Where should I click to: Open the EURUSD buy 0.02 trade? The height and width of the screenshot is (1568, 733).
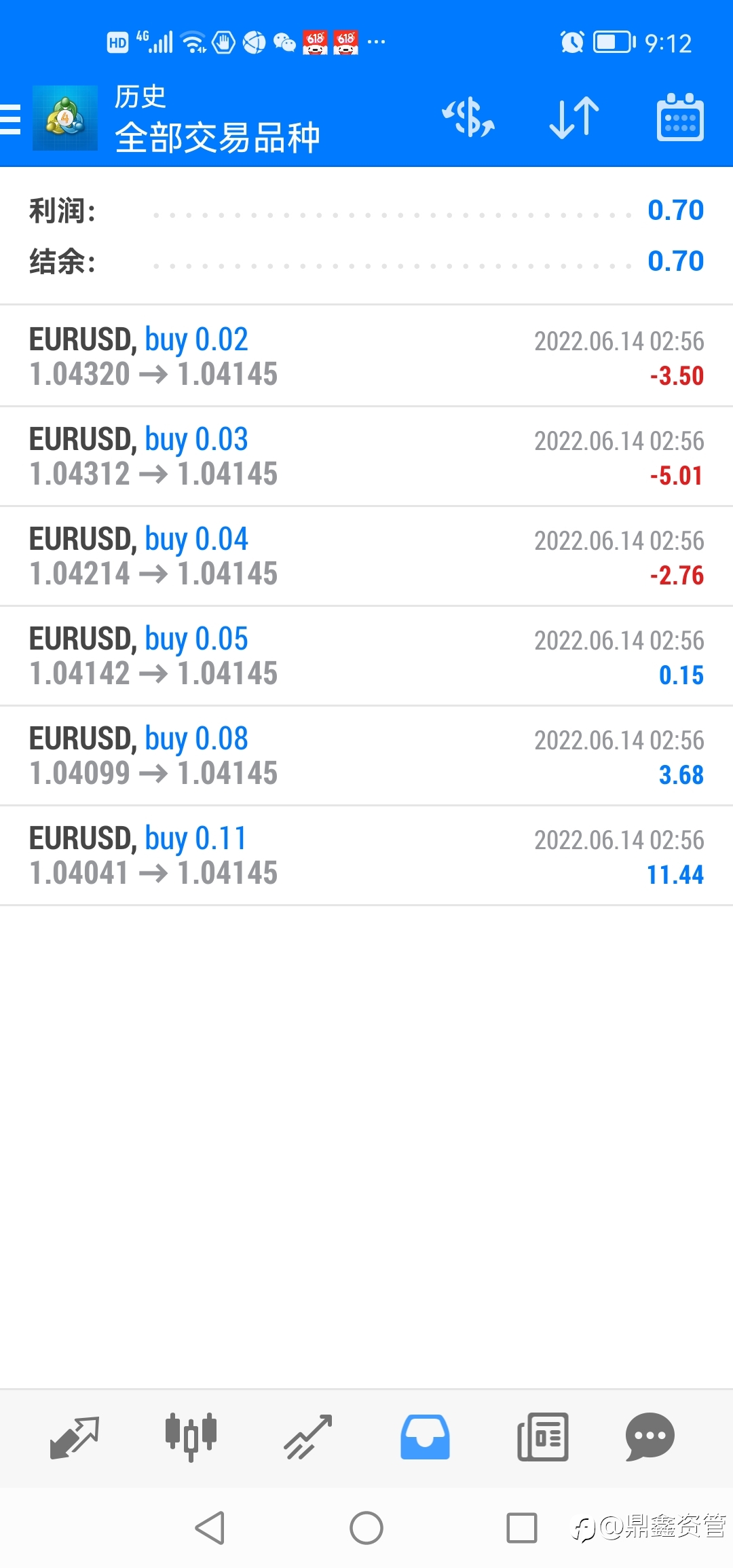click(x=366, y=356)
